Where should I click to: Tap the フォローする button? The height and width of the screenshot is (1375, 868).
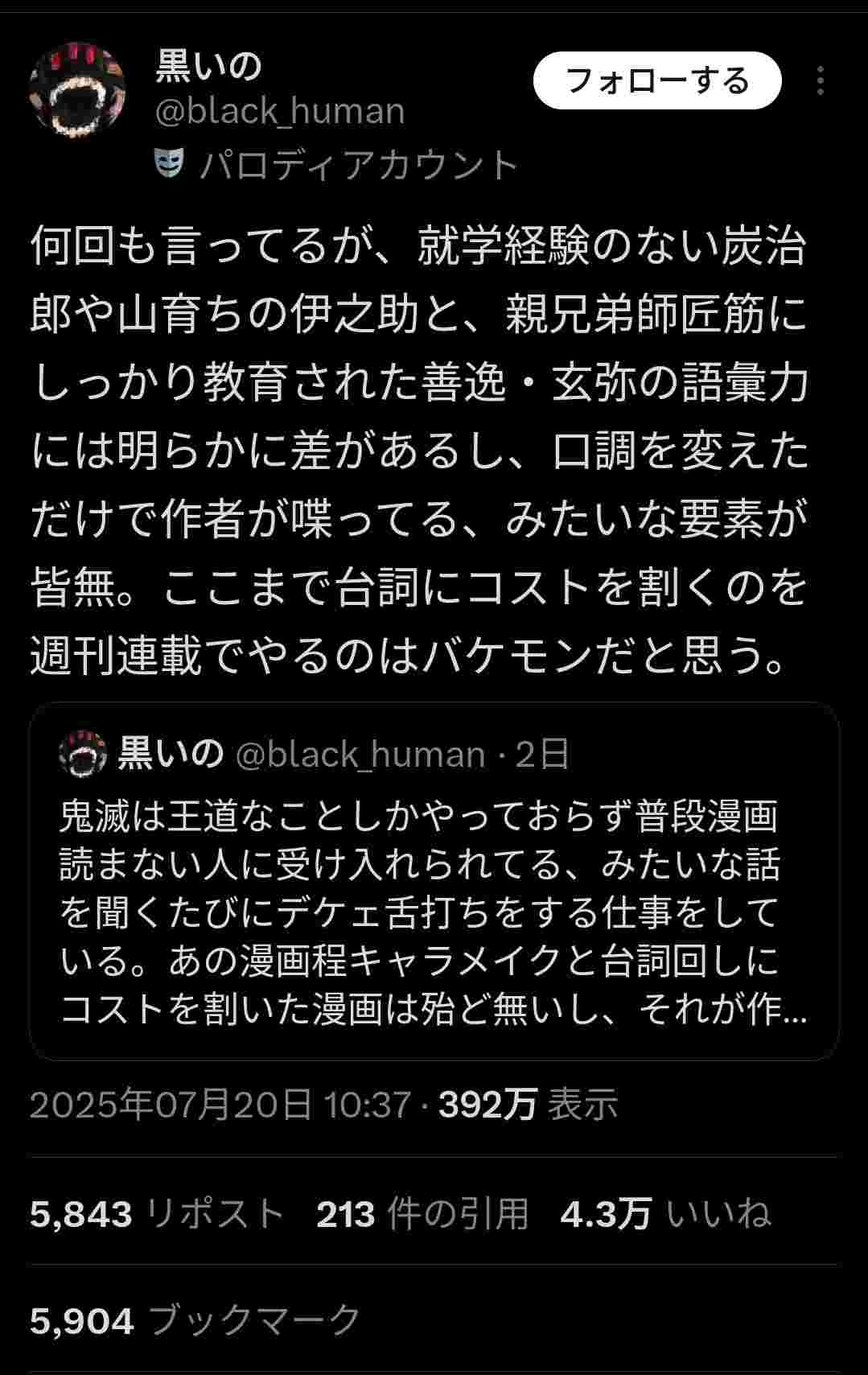tap(657, 80)
